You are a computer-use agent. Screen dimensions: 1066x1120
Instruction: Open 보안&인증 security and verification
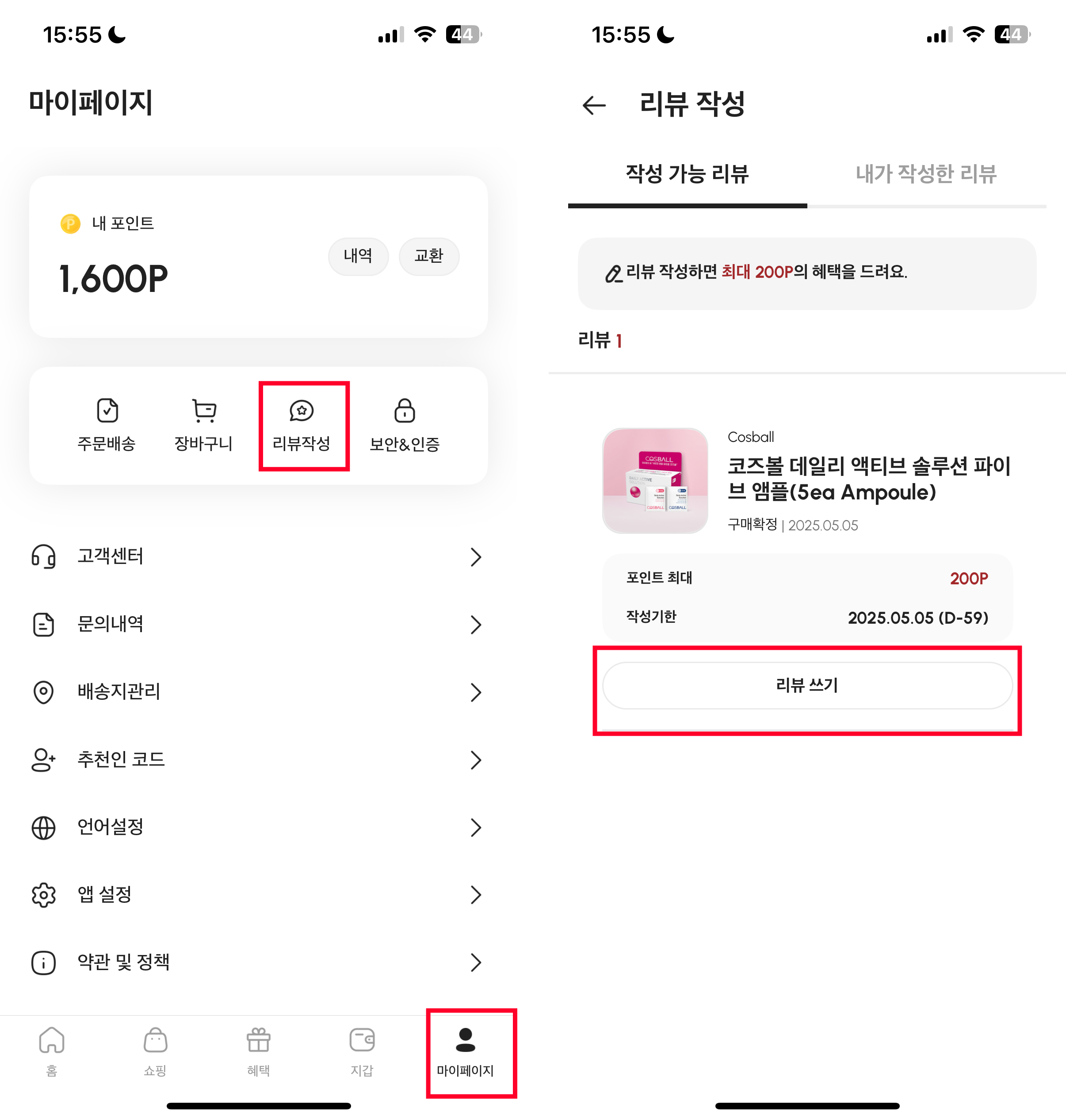tap(404, 425)
